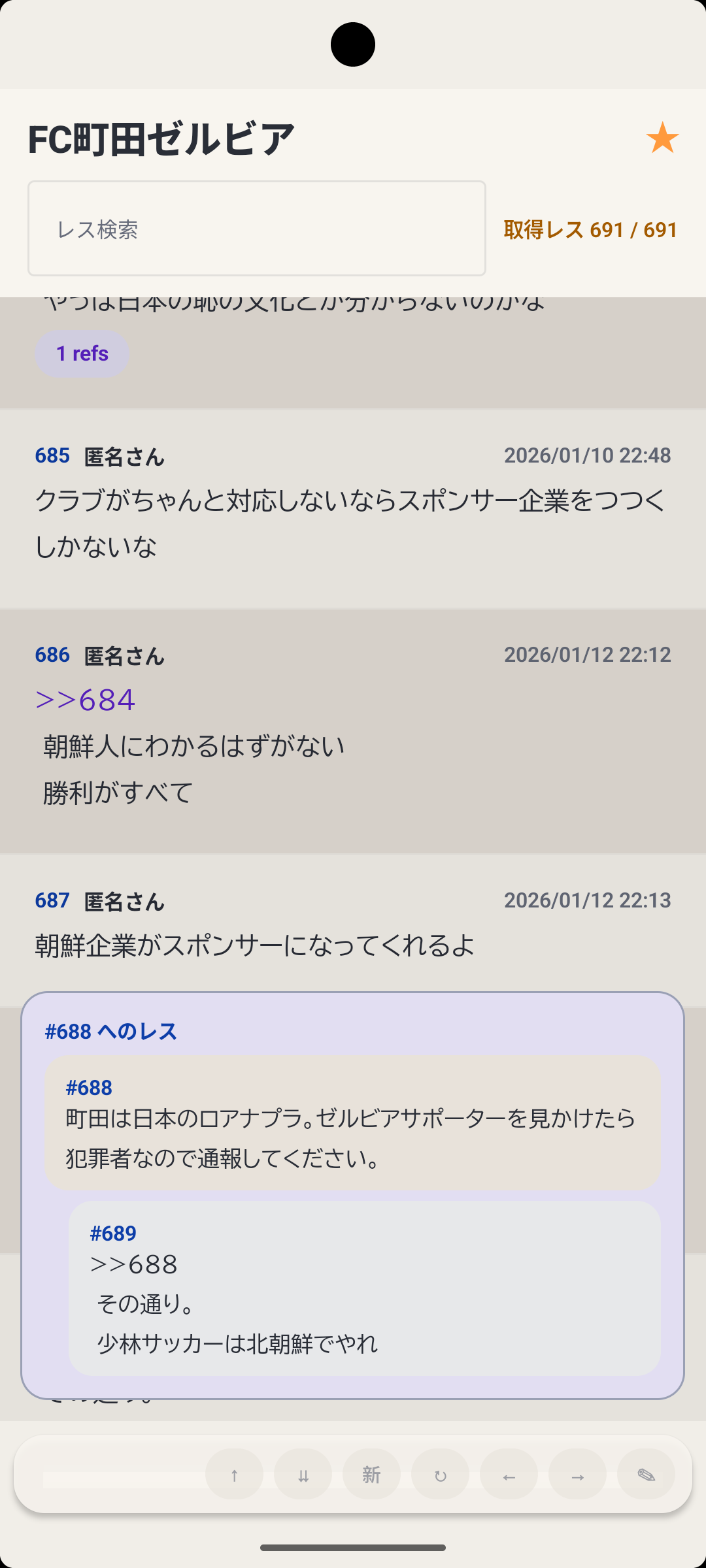706x1568 pixels.
Task: Click the レス検索 search field
Action: pos(256,229)
